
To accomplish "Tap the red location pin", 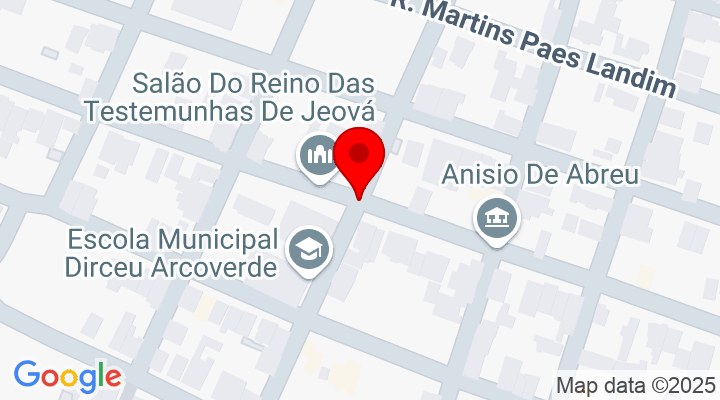I will tap(359, 158).
